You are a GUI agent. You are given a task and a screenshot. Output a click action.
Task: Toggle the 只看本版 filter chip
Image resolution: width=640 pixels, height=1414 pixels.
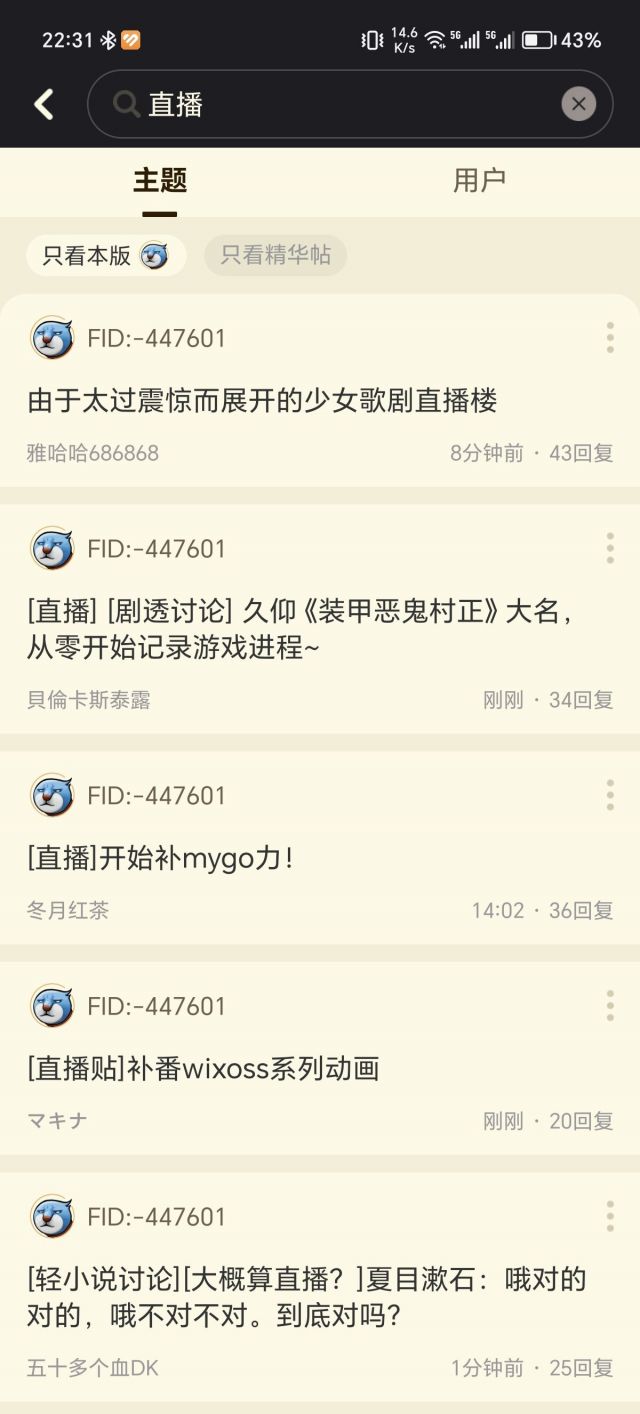click(x=105, y=255)
